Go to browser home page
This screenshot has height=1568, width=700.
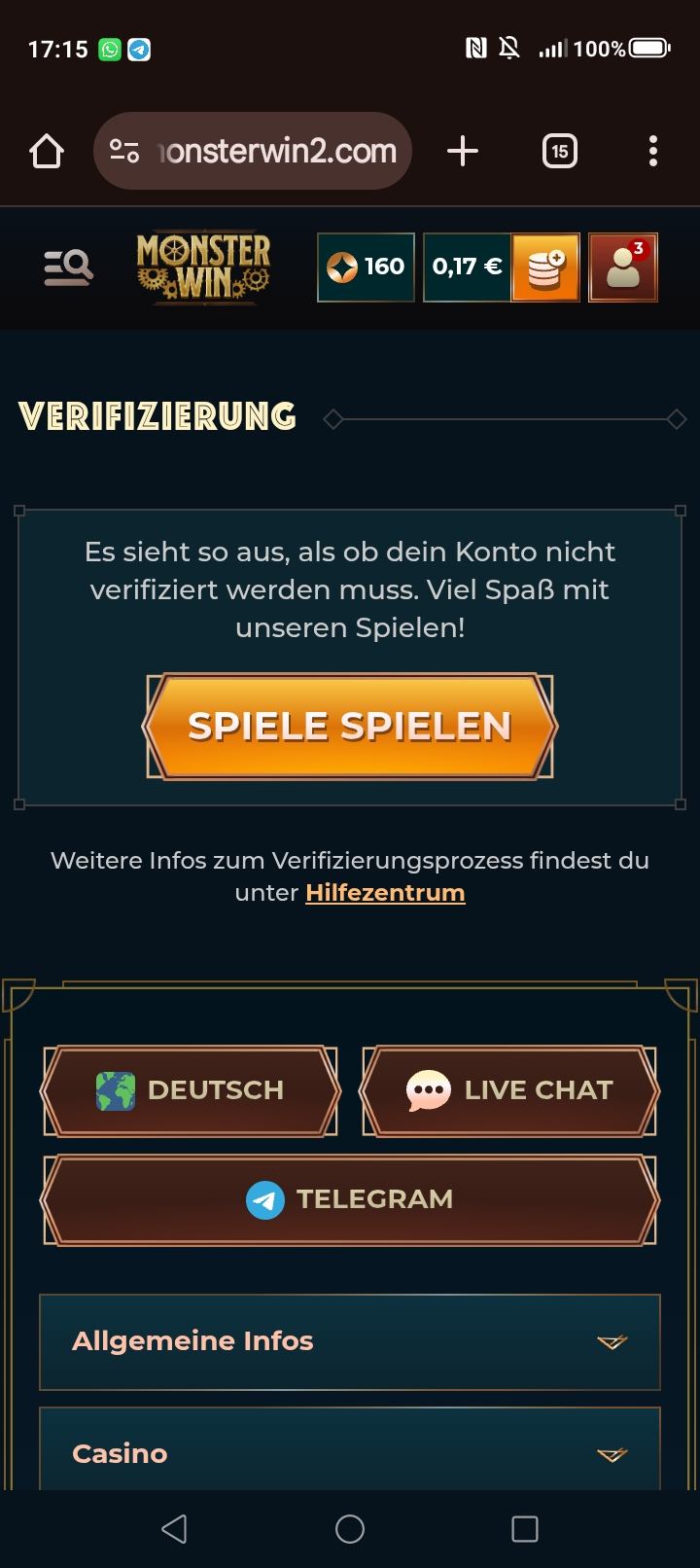[x=47, y=152]
